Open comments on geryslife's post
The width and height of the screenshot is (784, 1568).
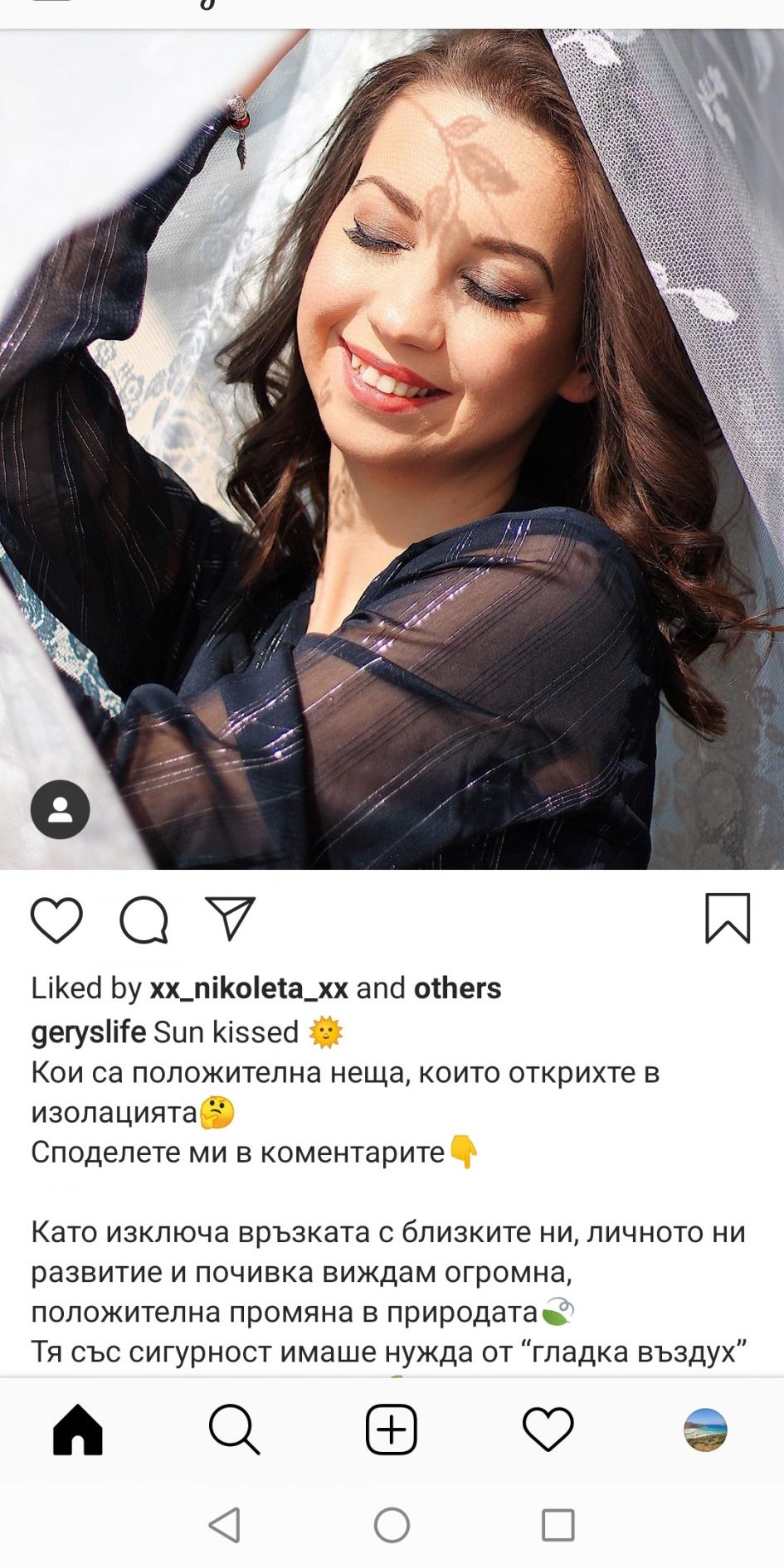[x=144, y=920]
